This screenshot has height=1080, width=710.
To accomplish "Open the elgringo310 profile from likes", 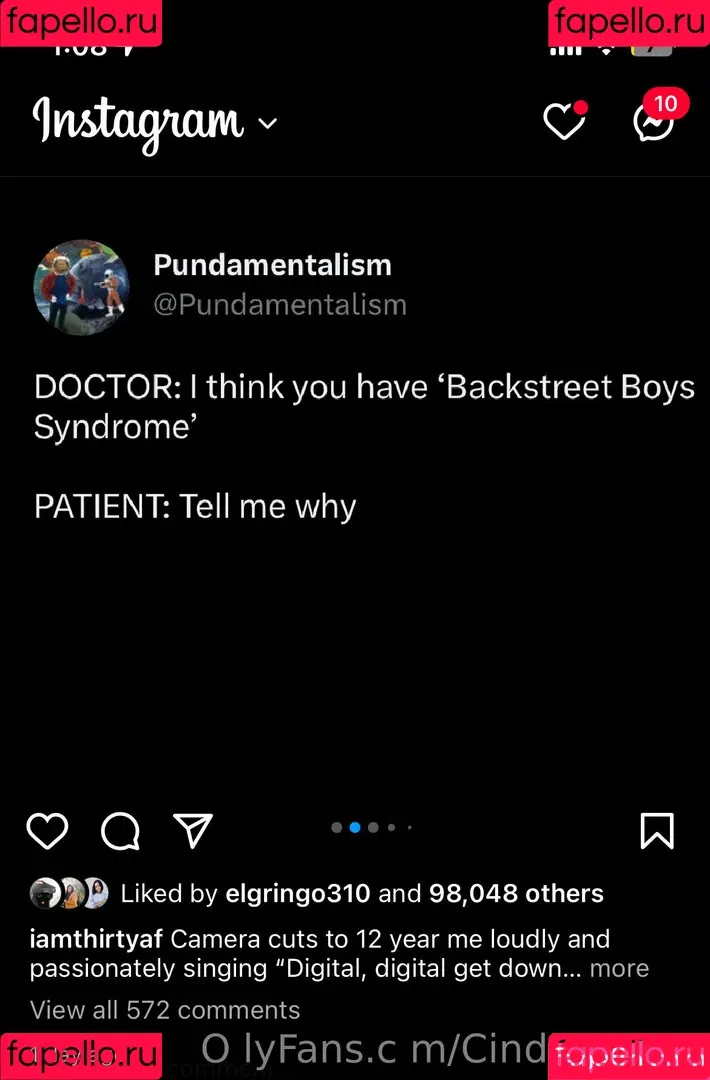I will tap(297, 893).
